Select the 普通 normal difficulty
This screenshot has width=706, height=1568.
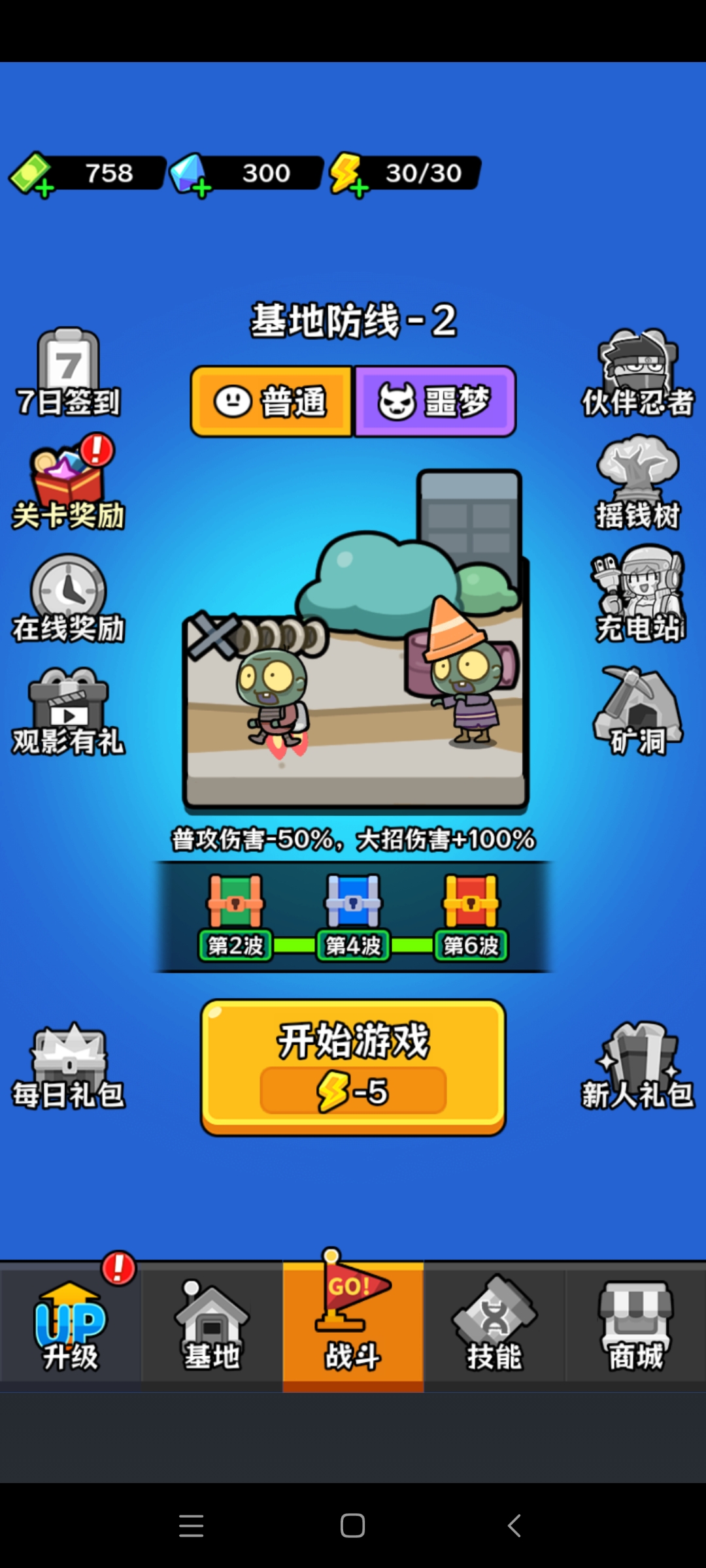pyautogui.click(x=271, y=401)
